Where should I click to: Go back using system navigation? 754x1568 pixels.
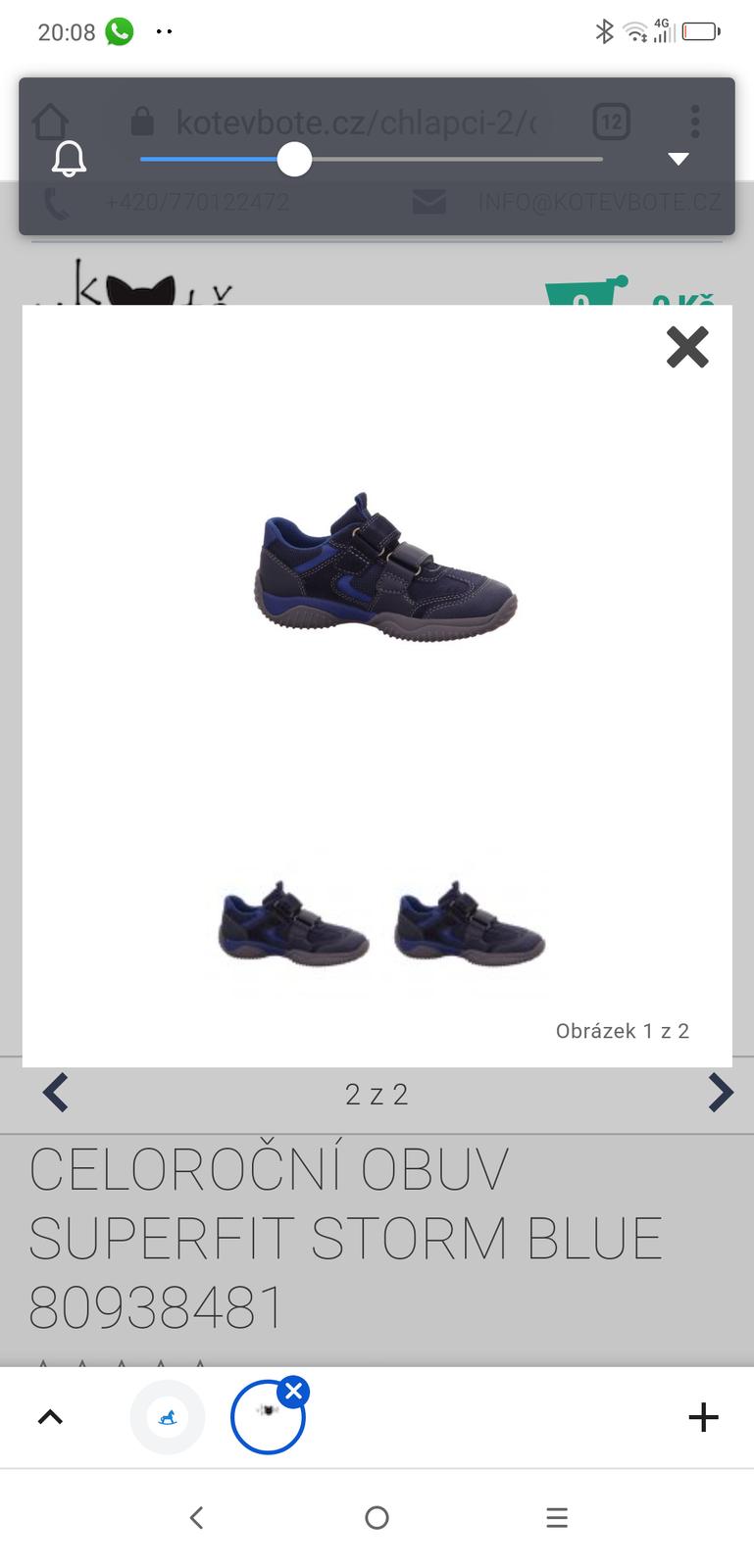pyautogui.click(x=196, y=1518)
